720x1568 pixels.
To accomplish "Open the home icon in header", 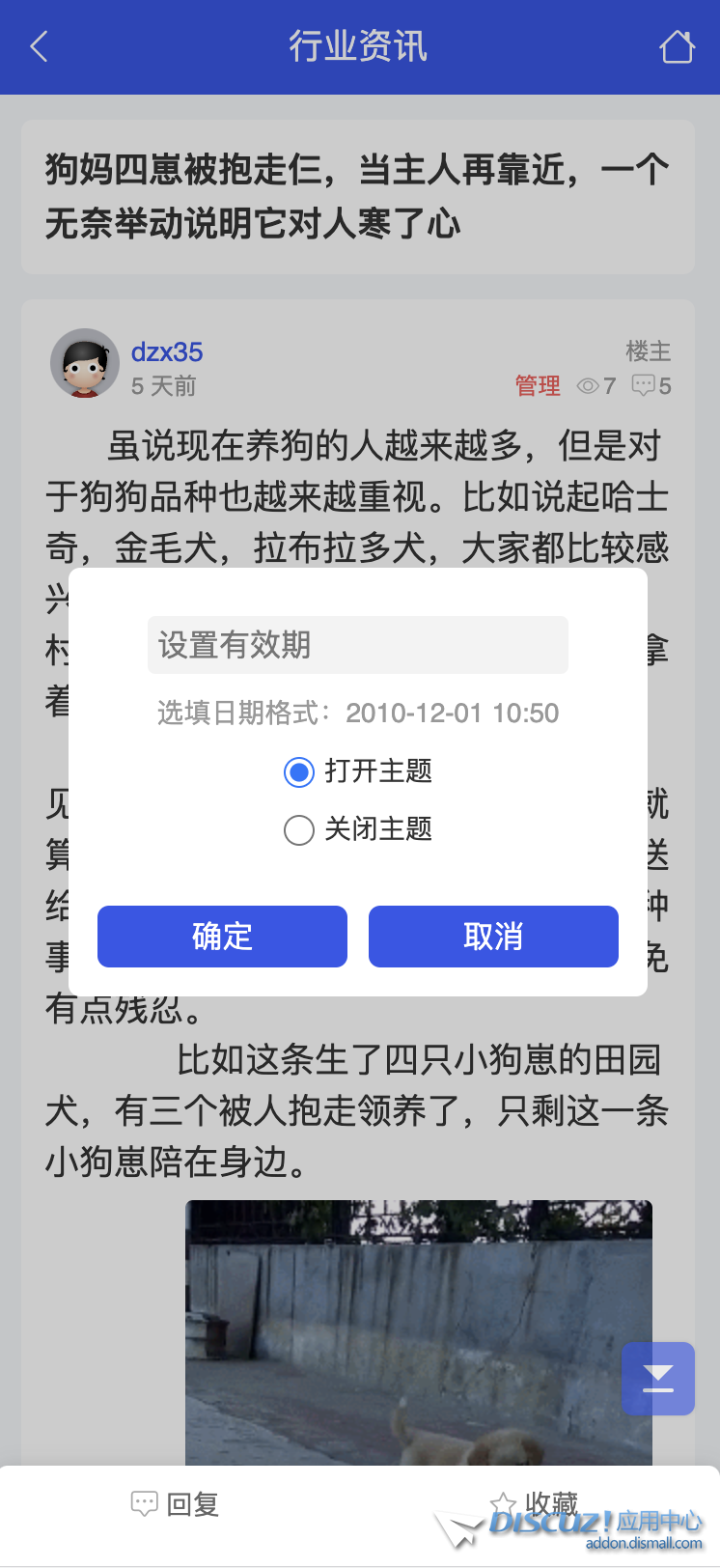I will click(677, 46).
